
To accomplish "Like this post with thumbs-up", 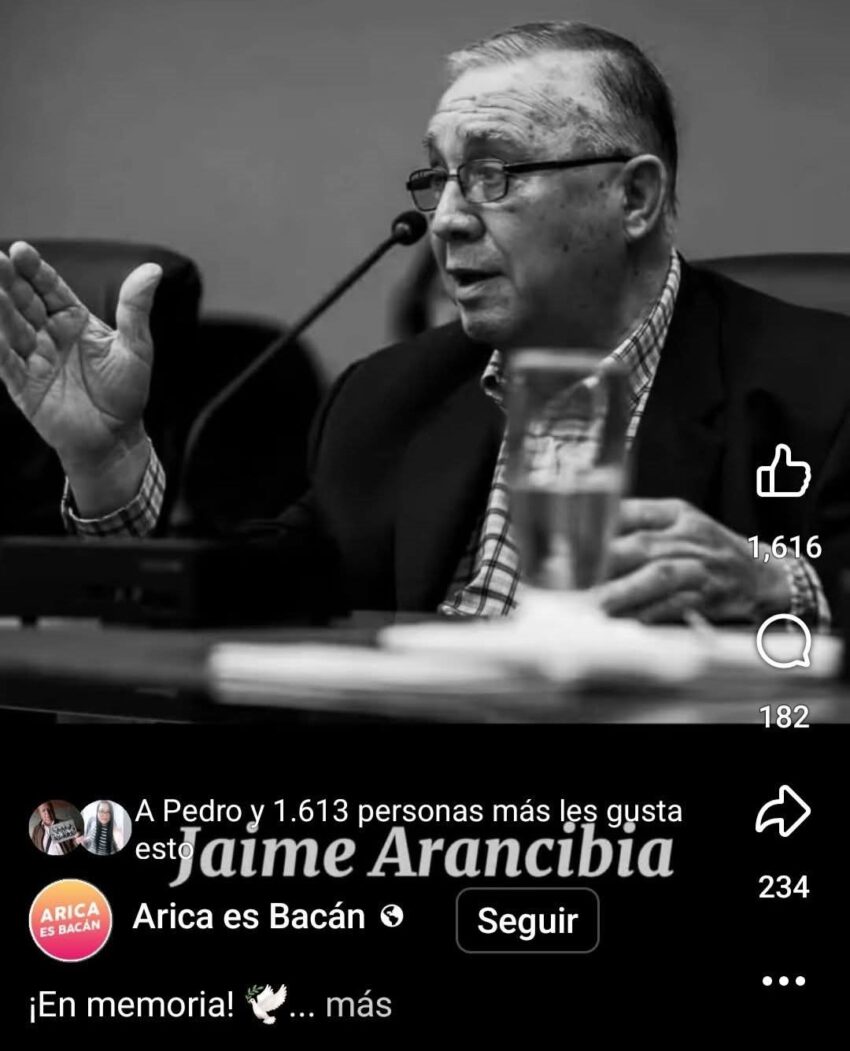I will 783,472.
